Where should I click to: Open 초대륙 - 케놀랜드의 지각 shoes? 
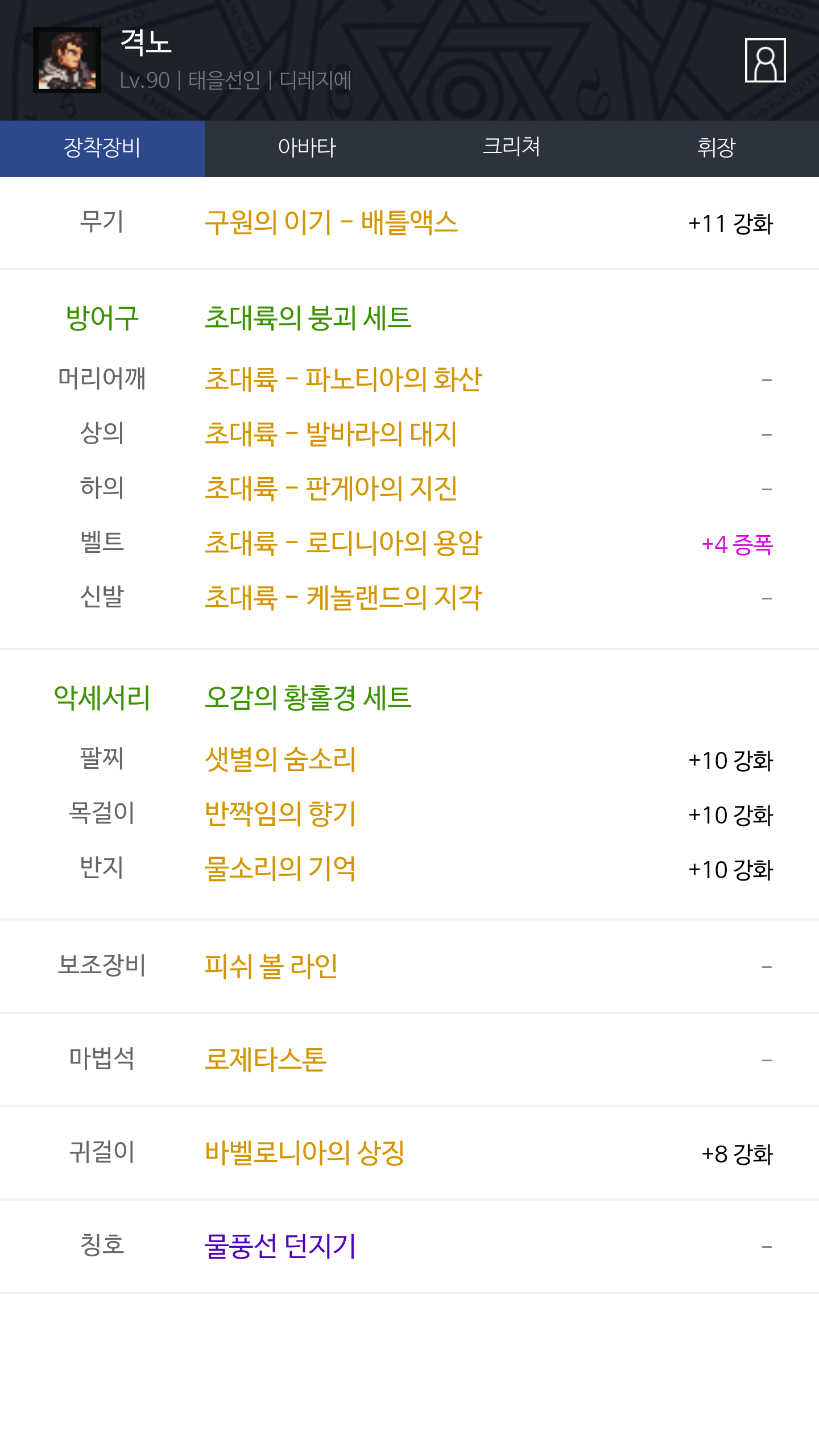343,598
